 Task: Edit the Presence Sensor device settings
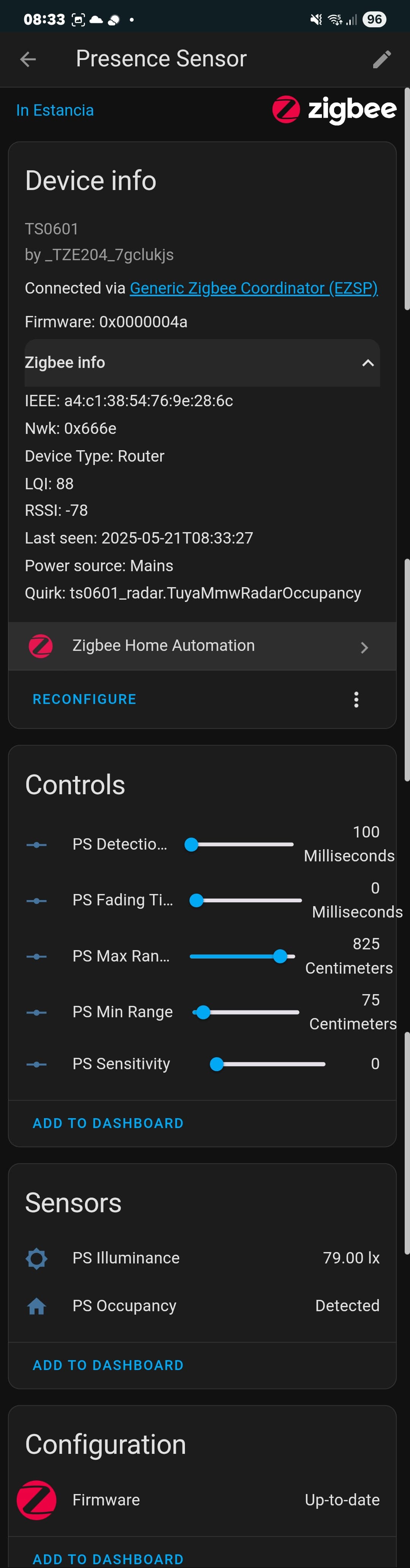[382, 59]
